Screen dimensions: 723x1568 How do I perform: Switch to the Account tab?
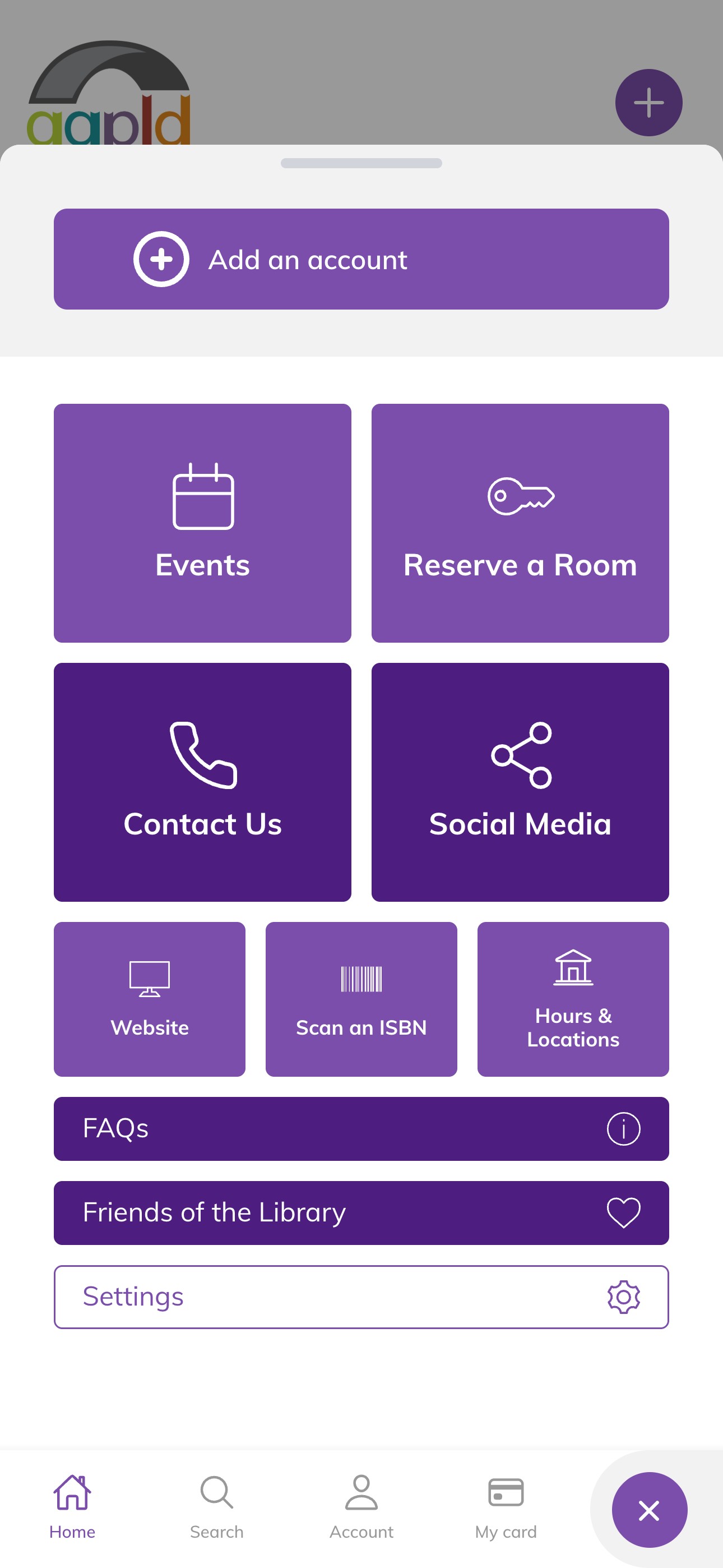tap(361, 1507)
